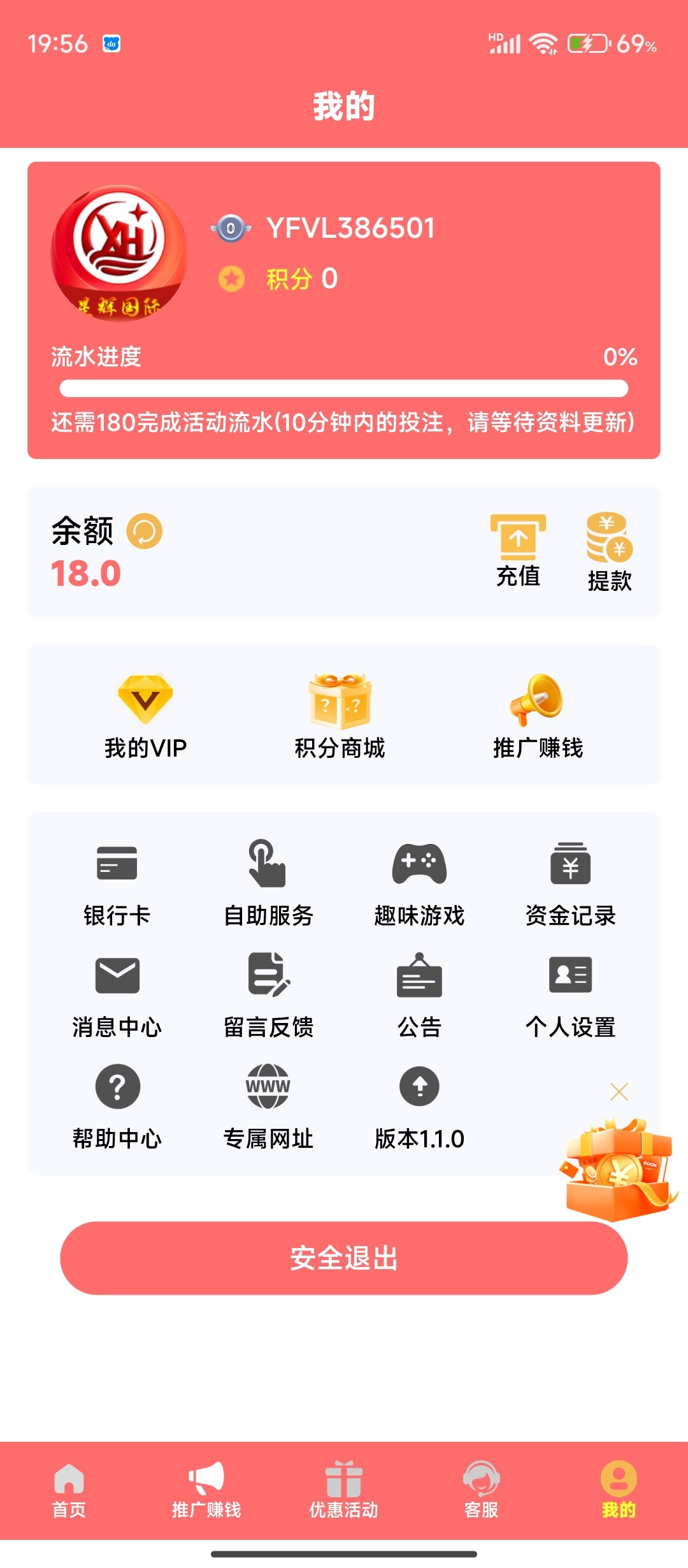Switch to the 首页 tab

(x=69, y=1490)
